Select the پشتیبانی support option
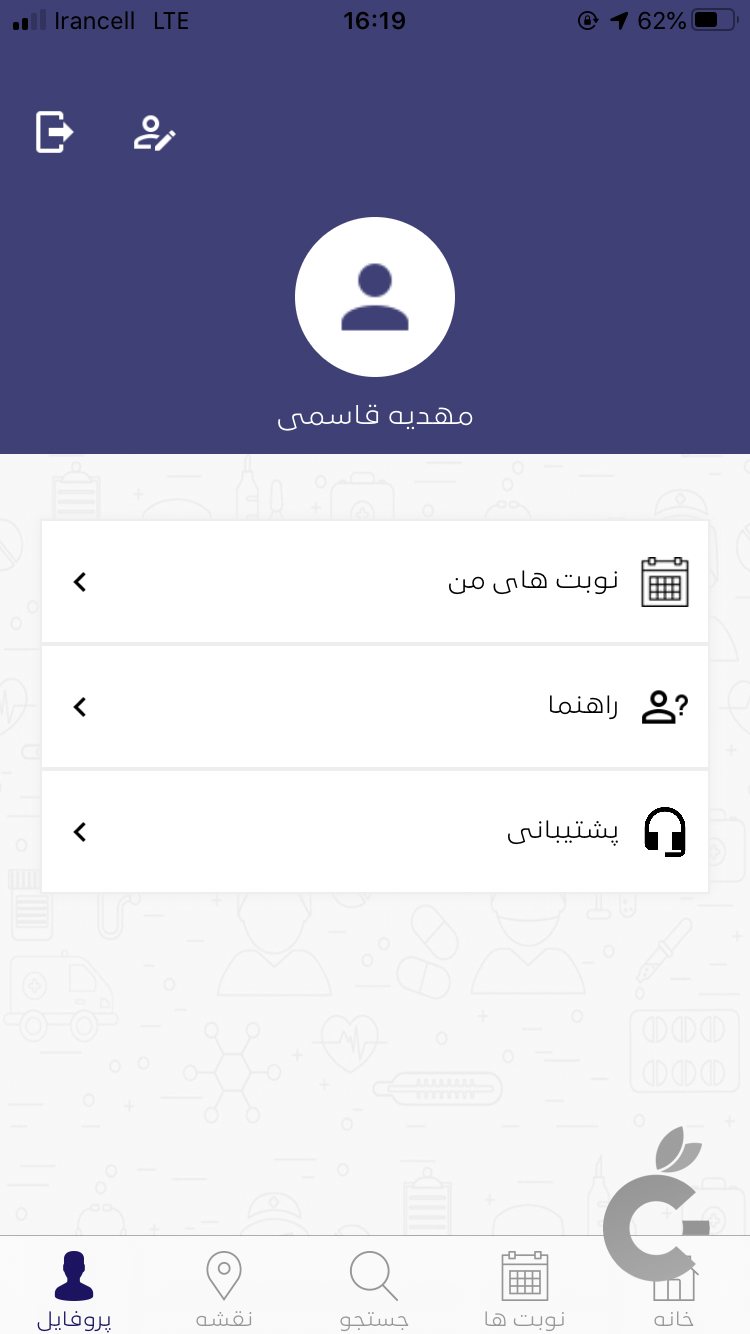This screenshot has width=750, height=1334. click(563, 831)
